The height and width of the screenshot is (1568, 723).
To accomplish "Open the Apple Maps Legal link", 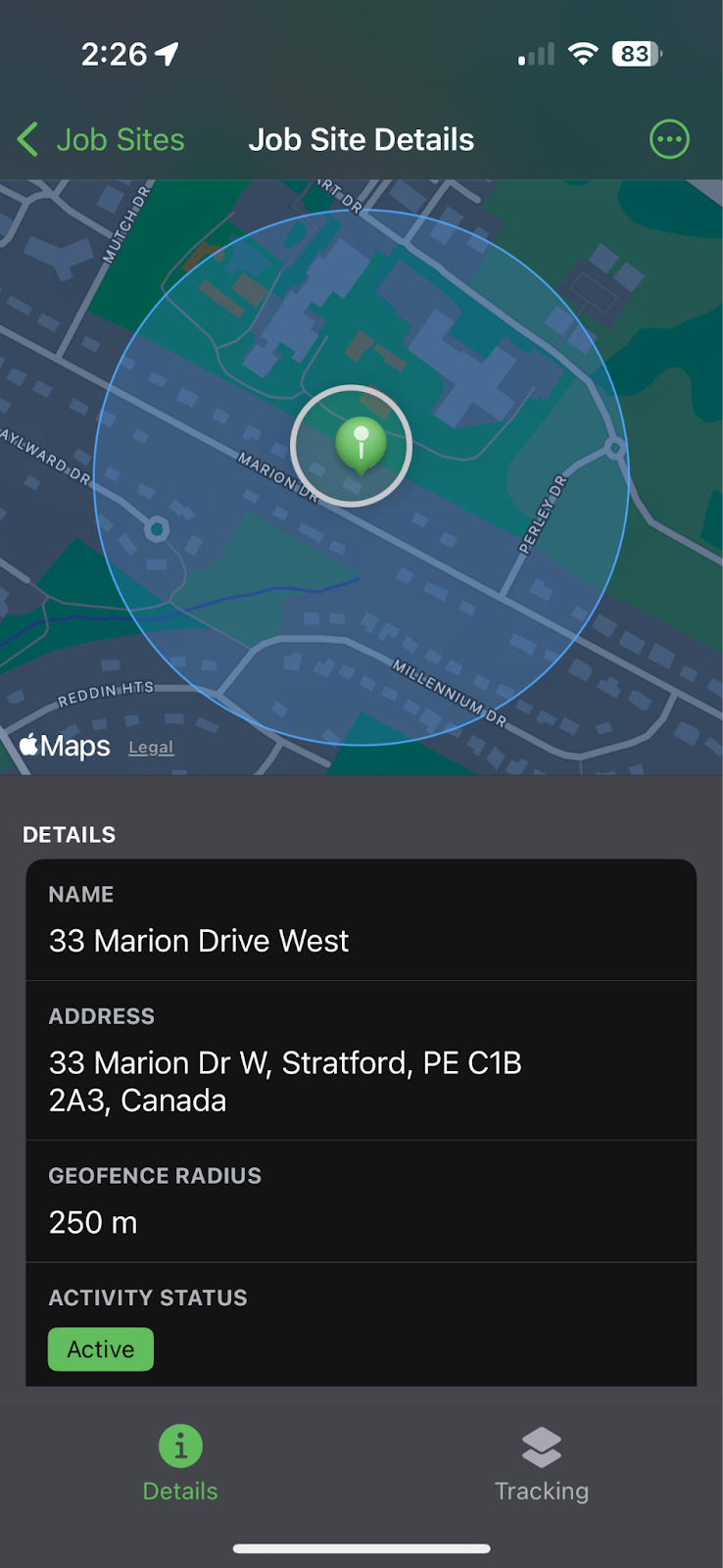I will point(151,747).
